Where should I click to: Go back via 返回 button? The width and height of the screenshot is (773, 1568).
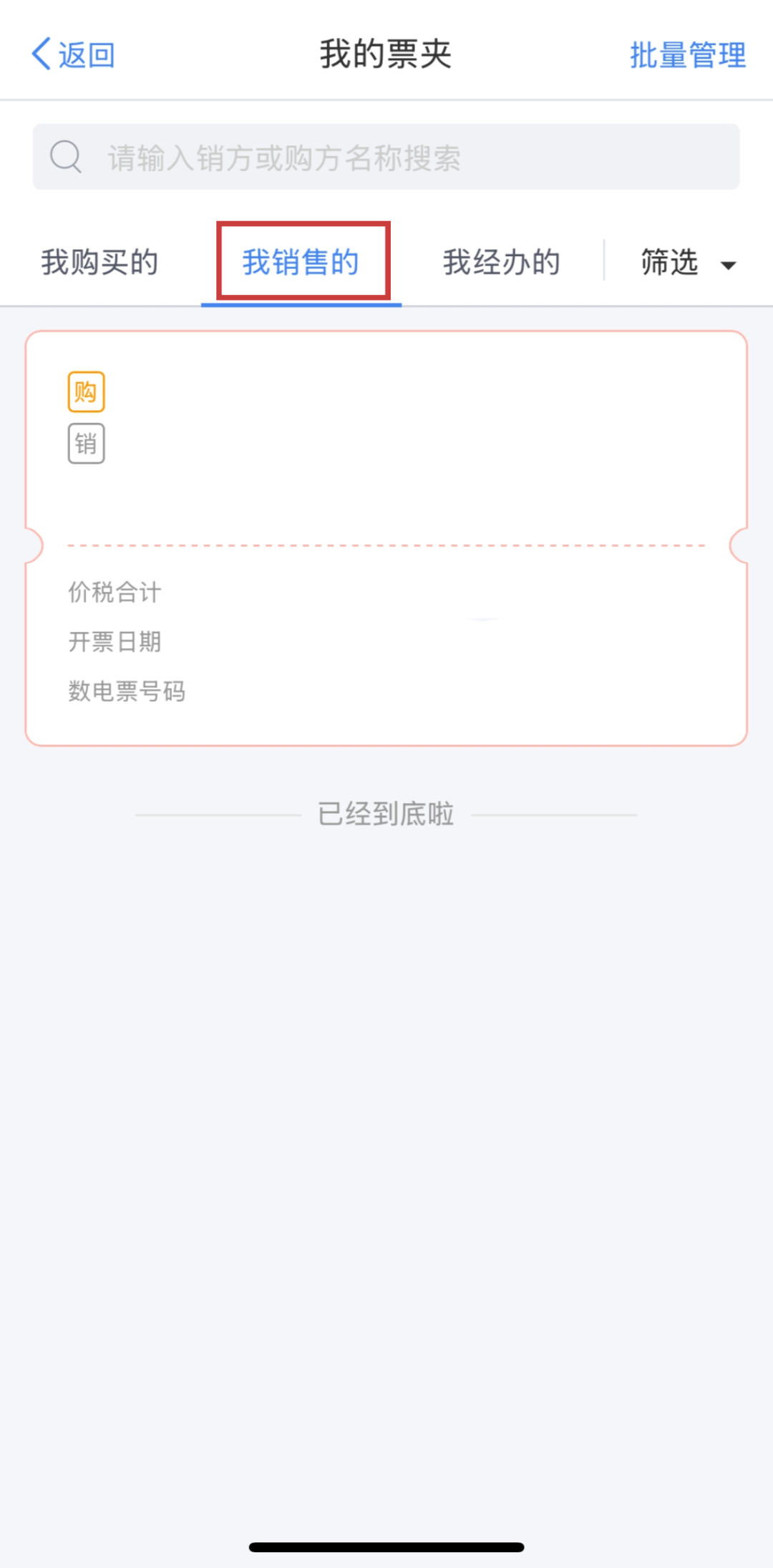click(73, 54)
